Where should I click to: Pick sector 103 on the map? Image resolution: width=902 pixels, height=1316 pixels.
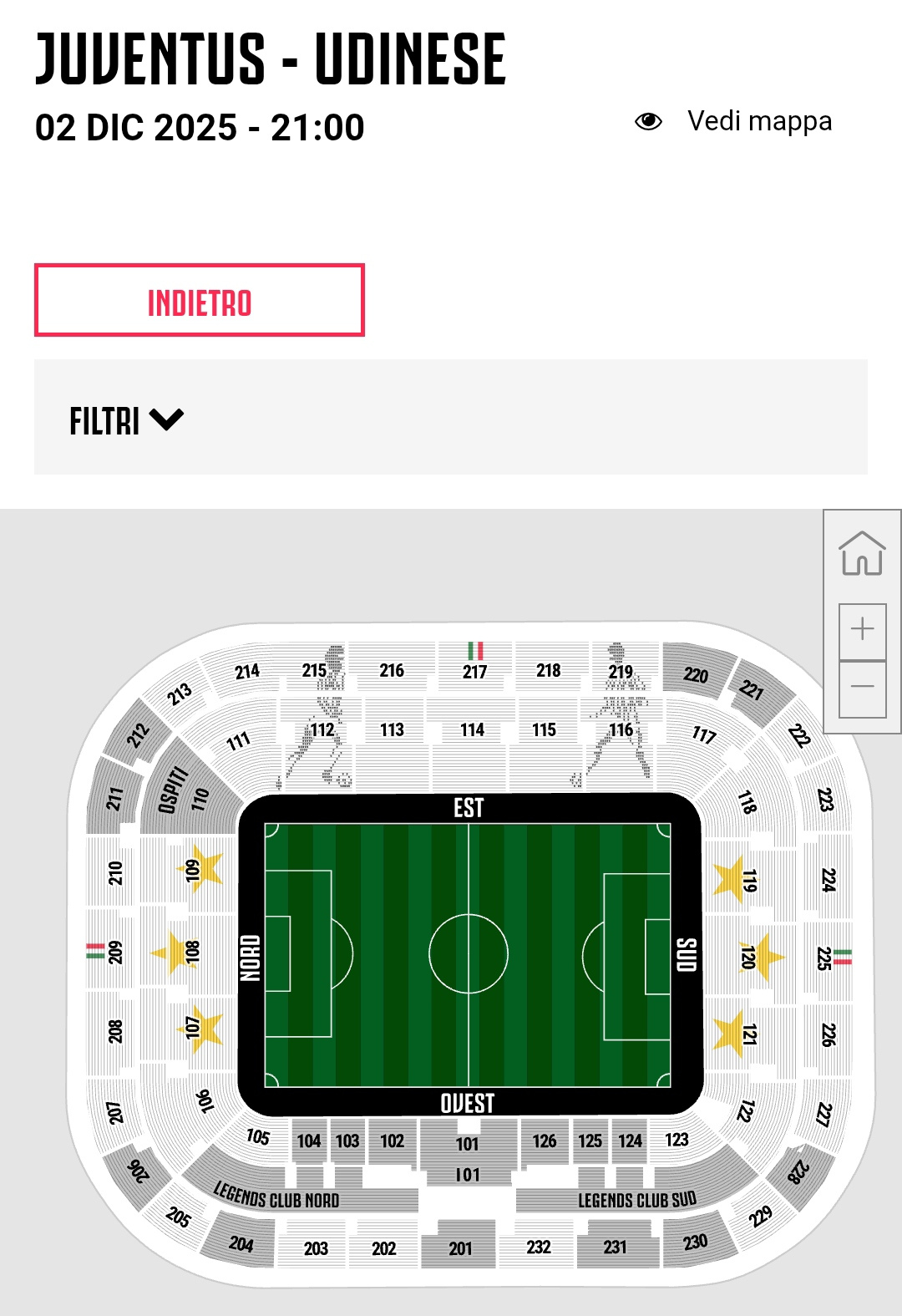point(347,1141)
